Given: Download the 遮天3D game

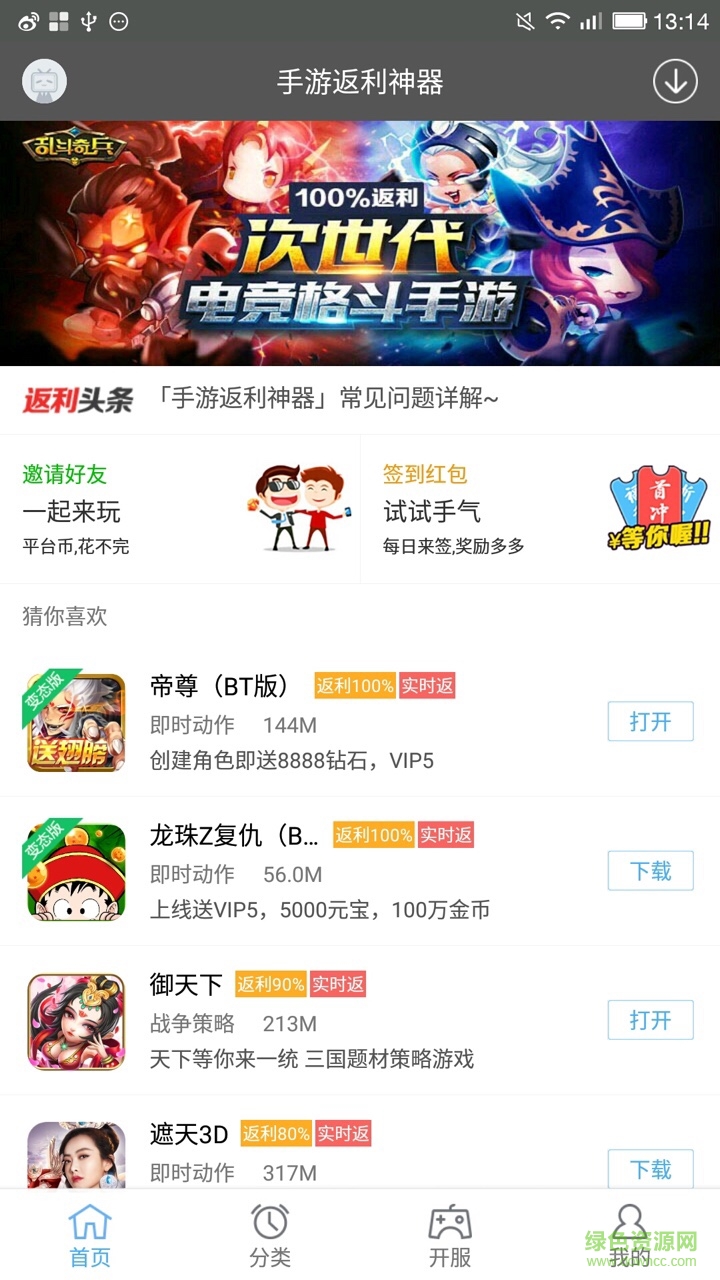Looking at the screenshot, I should [650, 1168].
